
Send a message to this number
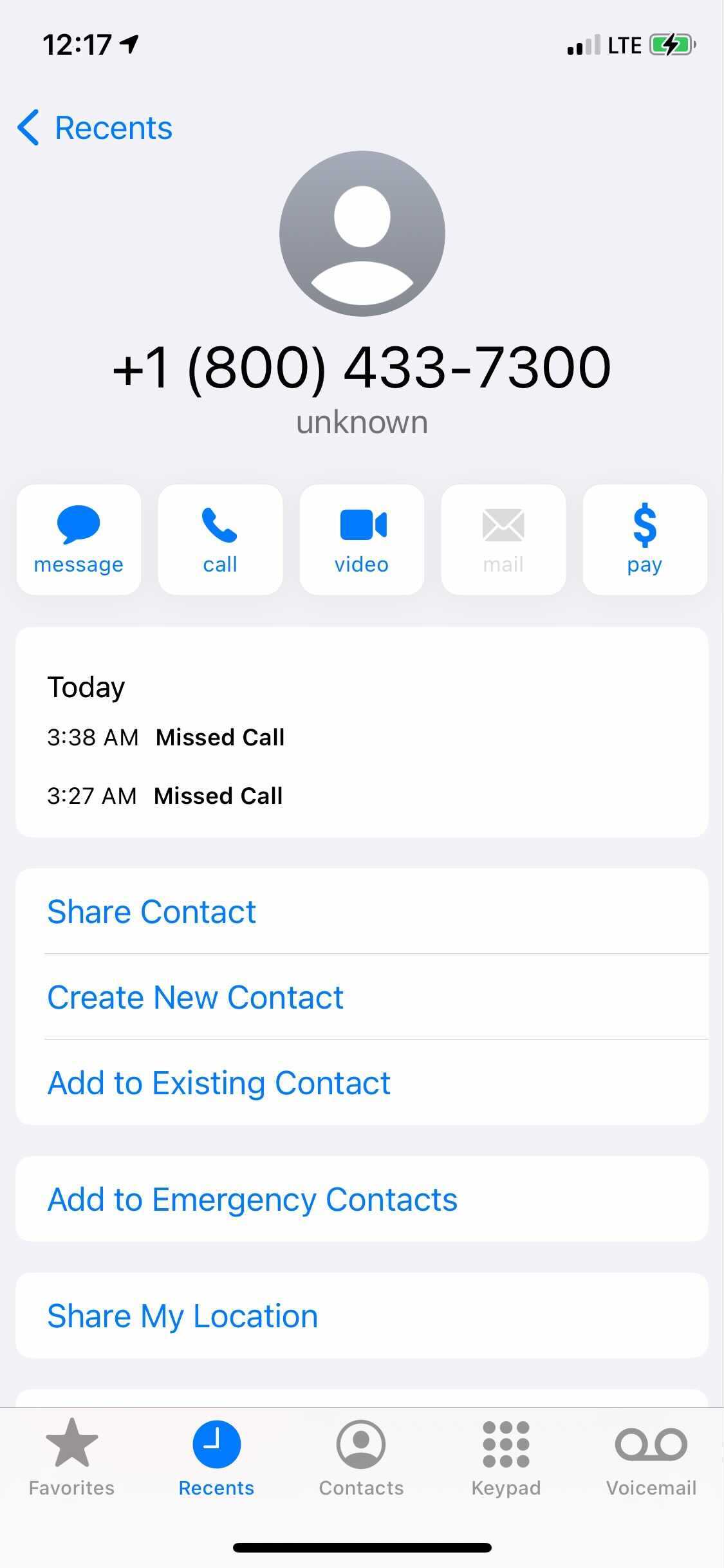click(x=79, y=539)
